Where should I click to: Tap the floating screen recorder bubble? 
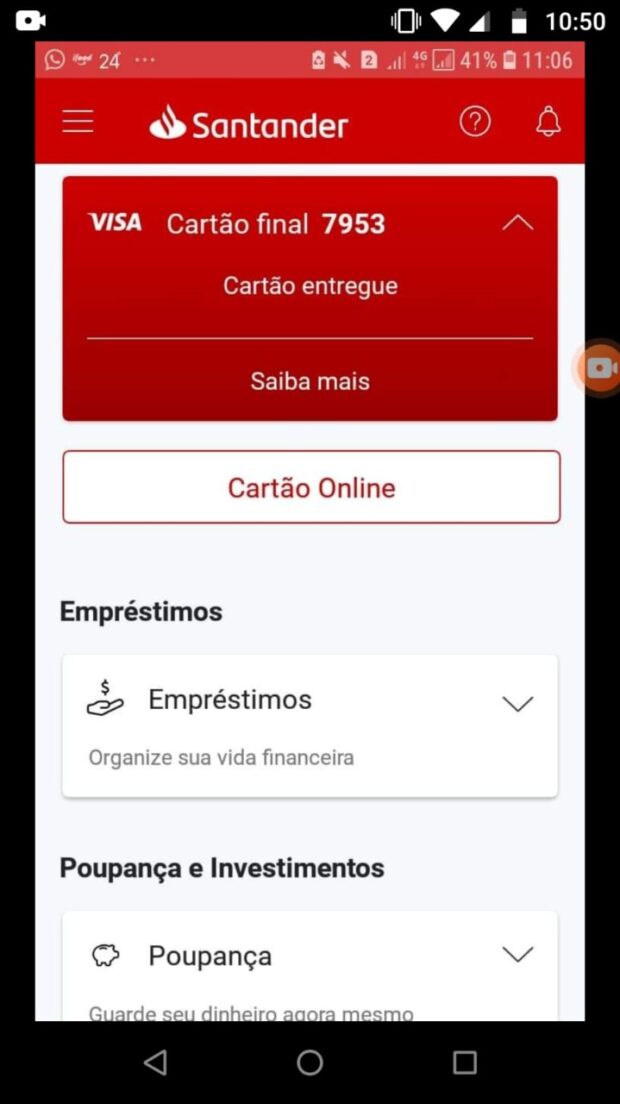tap(600, 368)
